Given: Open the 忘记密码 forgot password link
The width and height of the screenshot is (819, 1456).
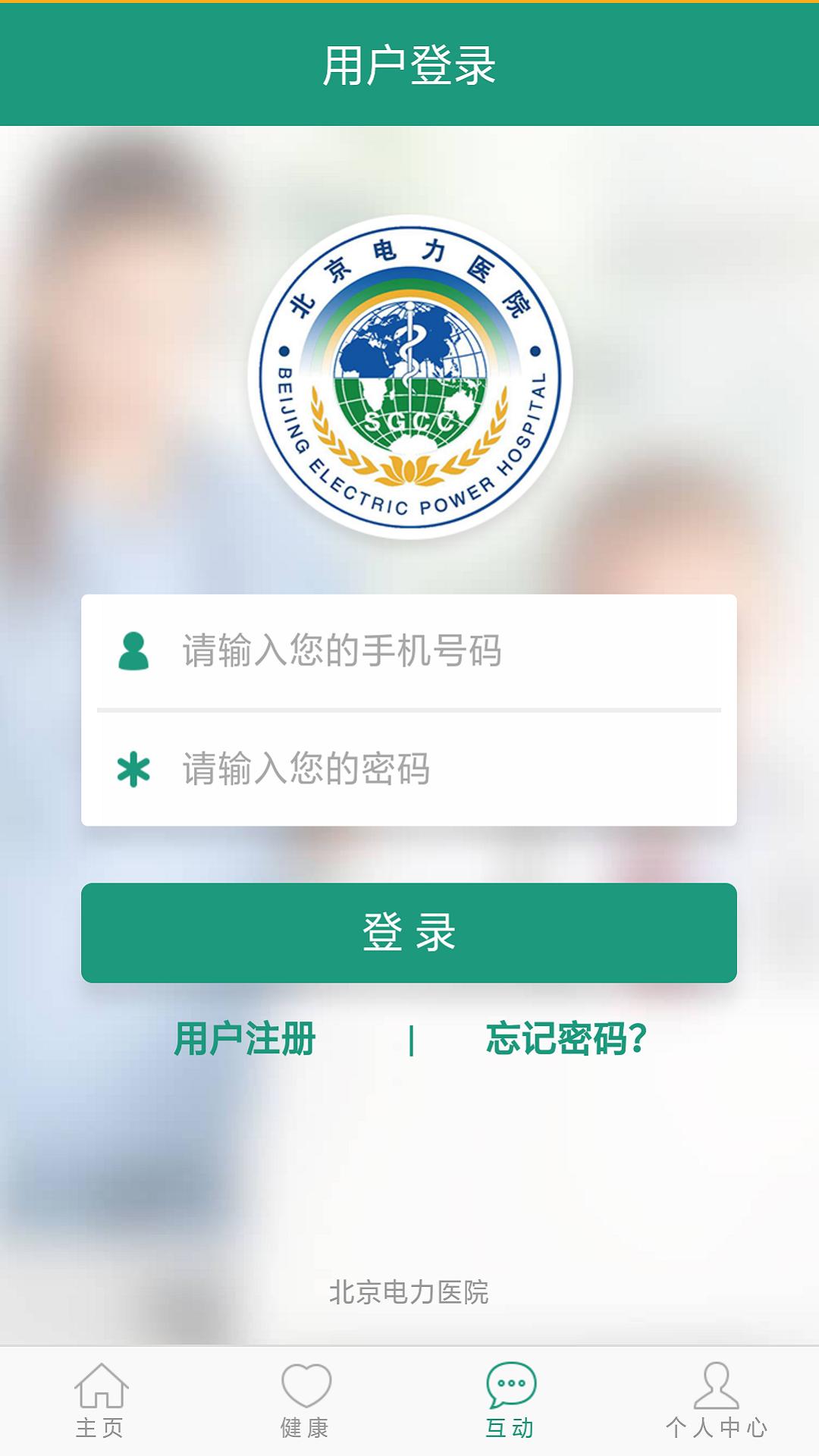Looking at the screenshot, I should click(566, 1039).
